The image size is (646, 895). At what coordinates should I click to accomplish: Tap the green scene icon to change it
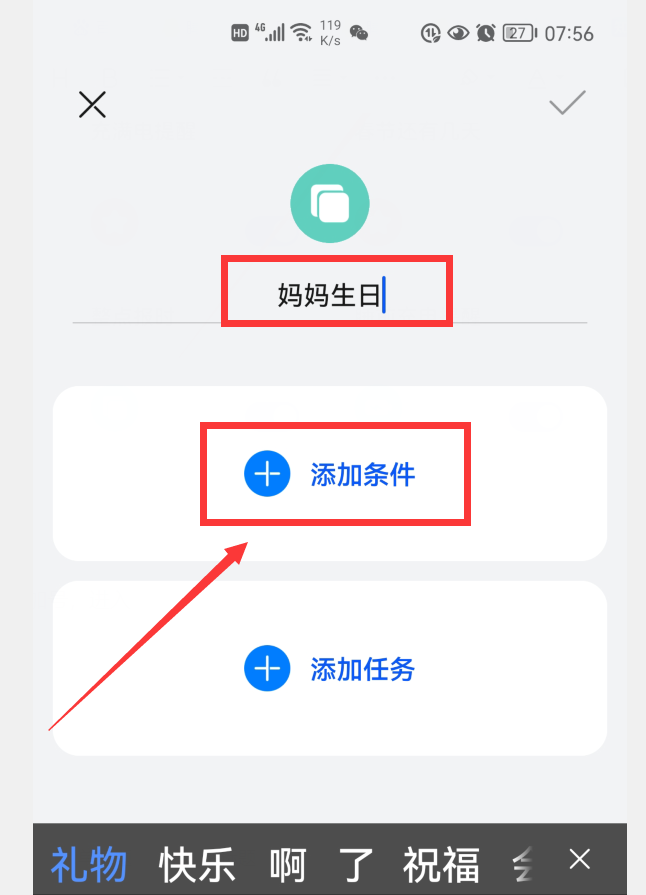pyautogui.click(x=329, y=204)
